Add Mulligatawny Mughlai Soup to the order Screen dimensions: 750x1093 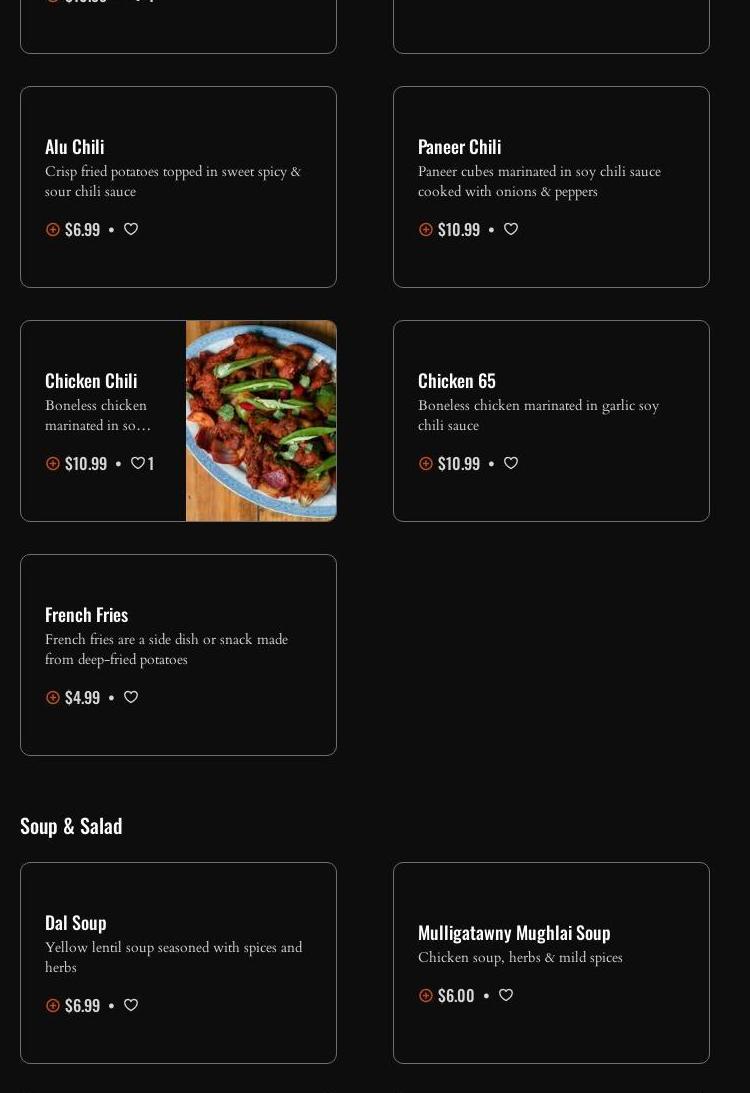click(426, 995)
